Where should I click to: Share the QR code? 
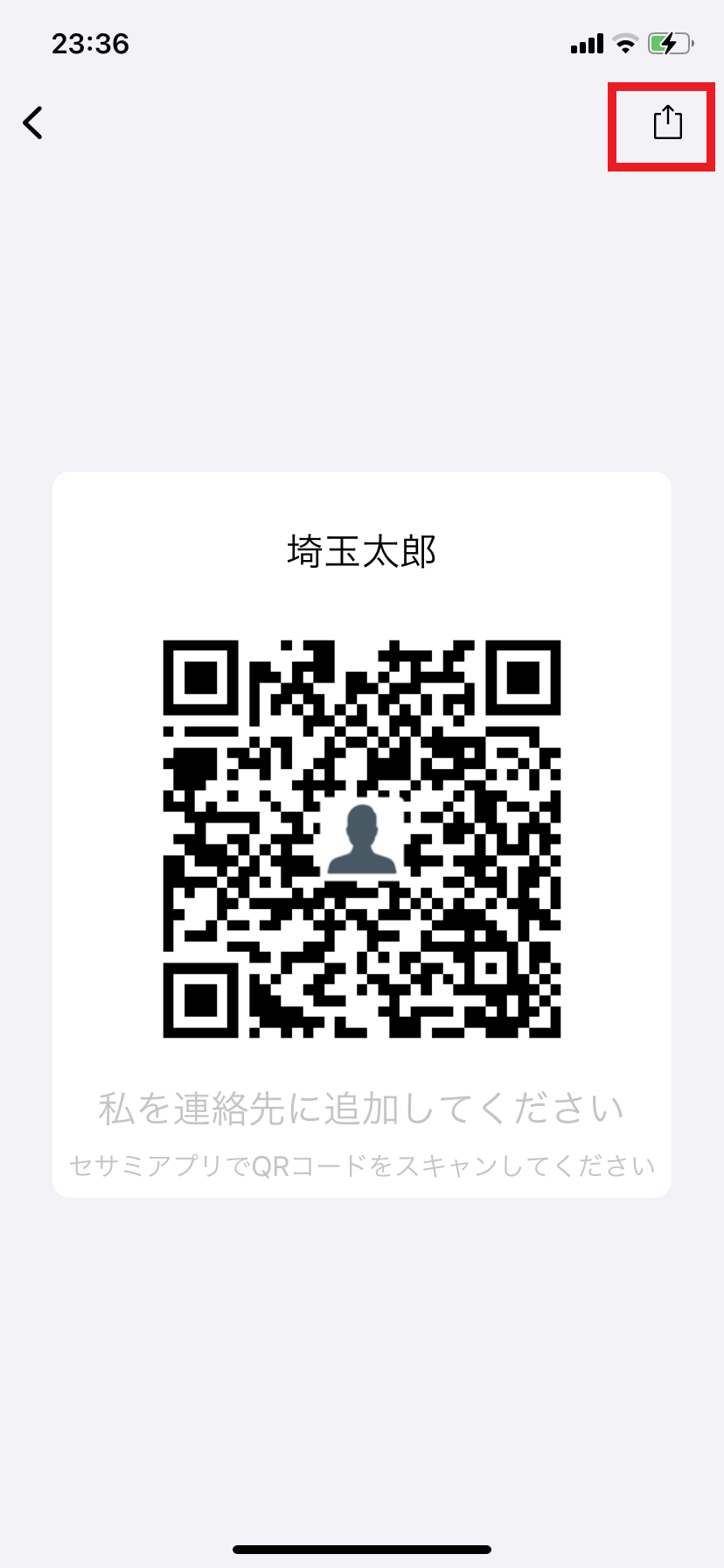click(667, 122)
